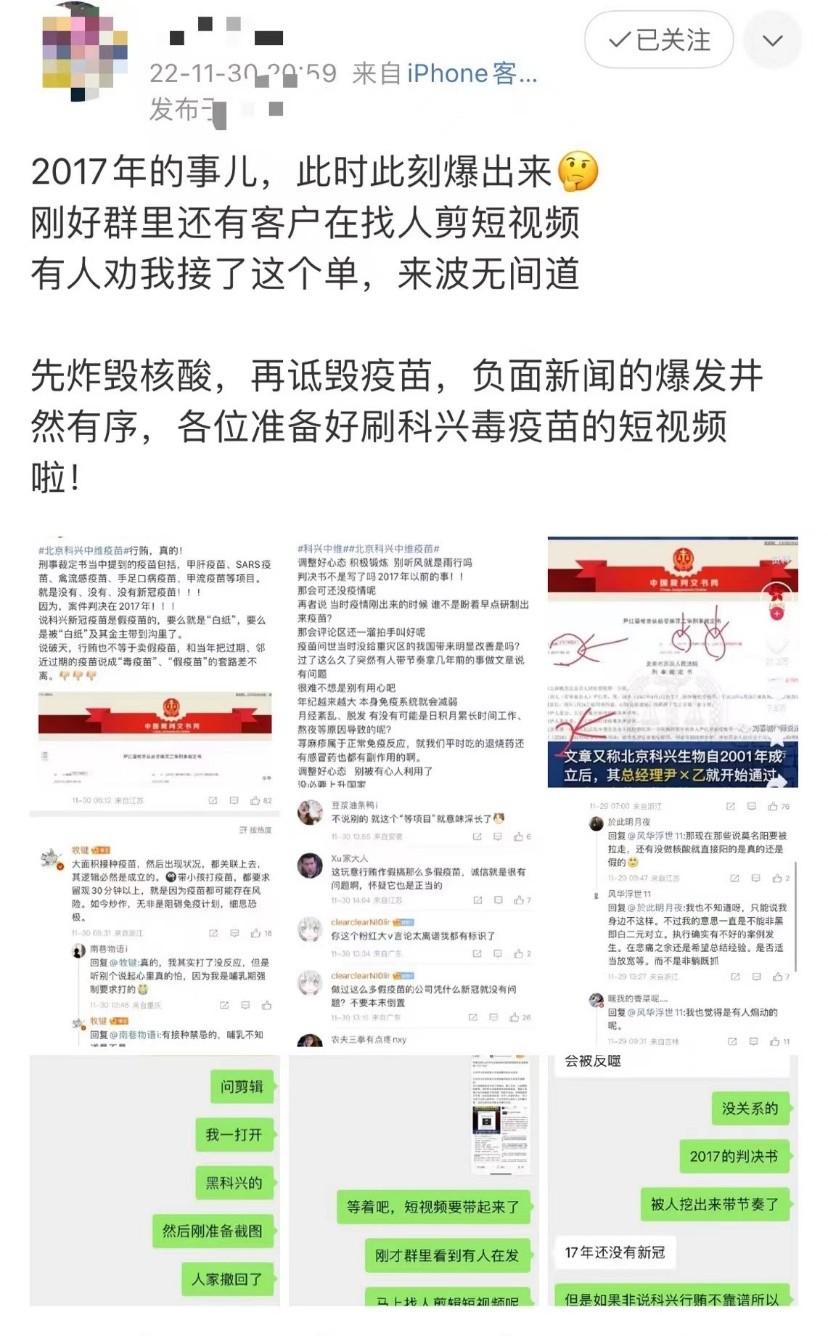Expand the post options chevron menu
This screenshot has height=1336, width=828.
[773, 41]
